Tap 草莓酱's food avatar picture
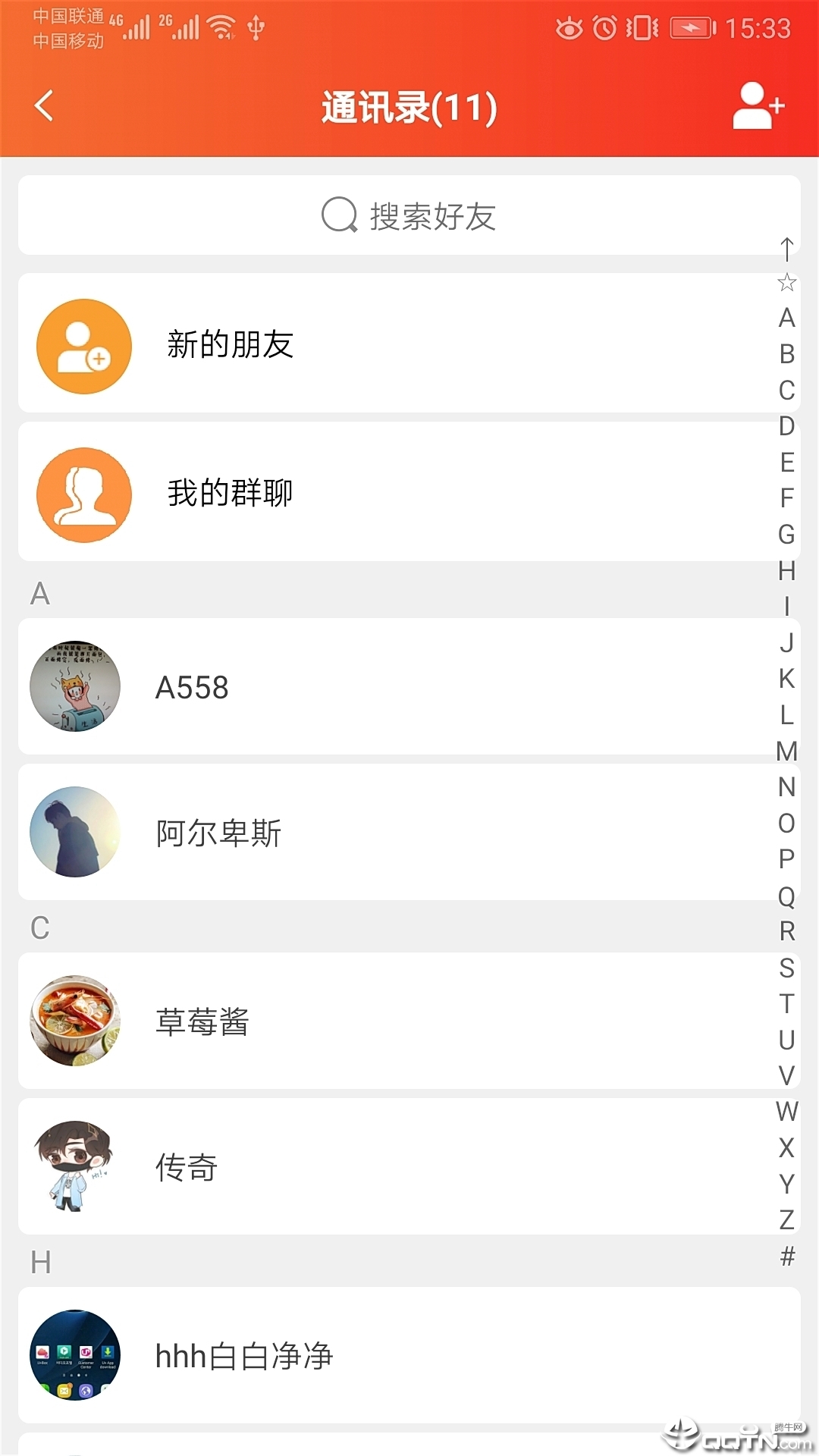The height and width of the screenshot is (1456, 819). click(74, 1020)
